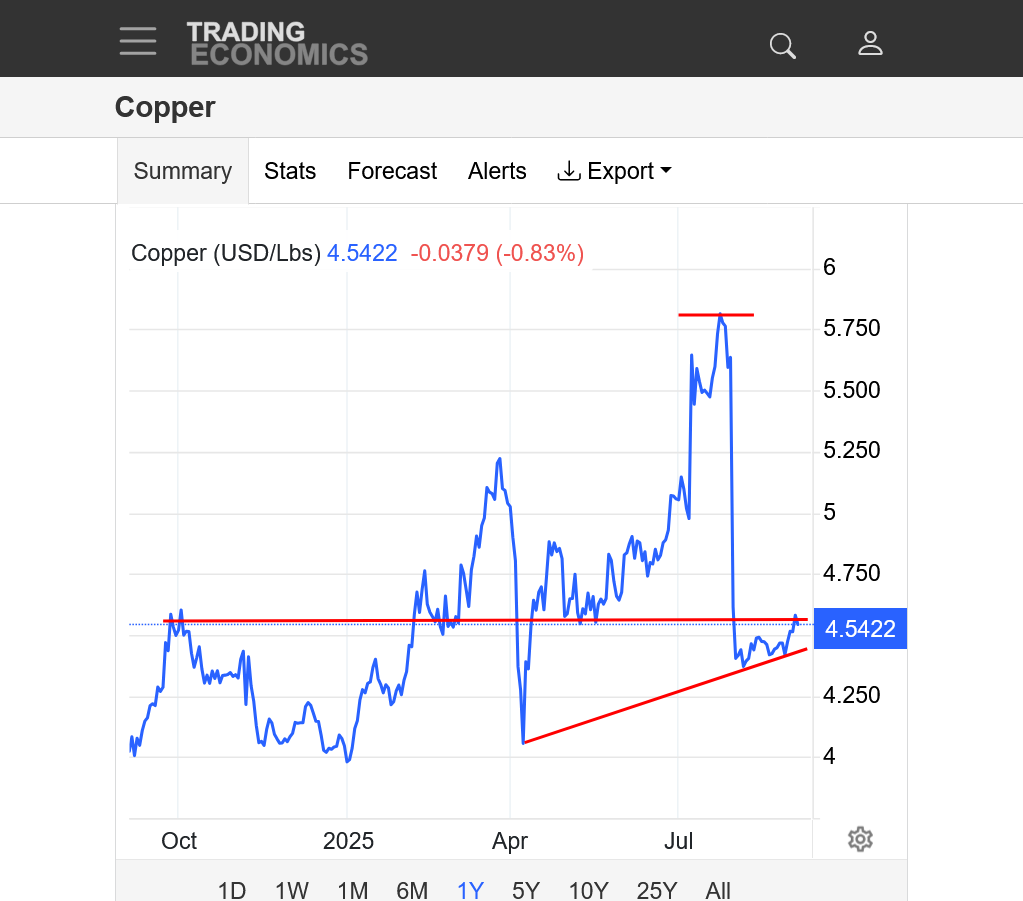Open the user account icon
The height and width of the screenshot is (901, 1023).
pos(870,43)
